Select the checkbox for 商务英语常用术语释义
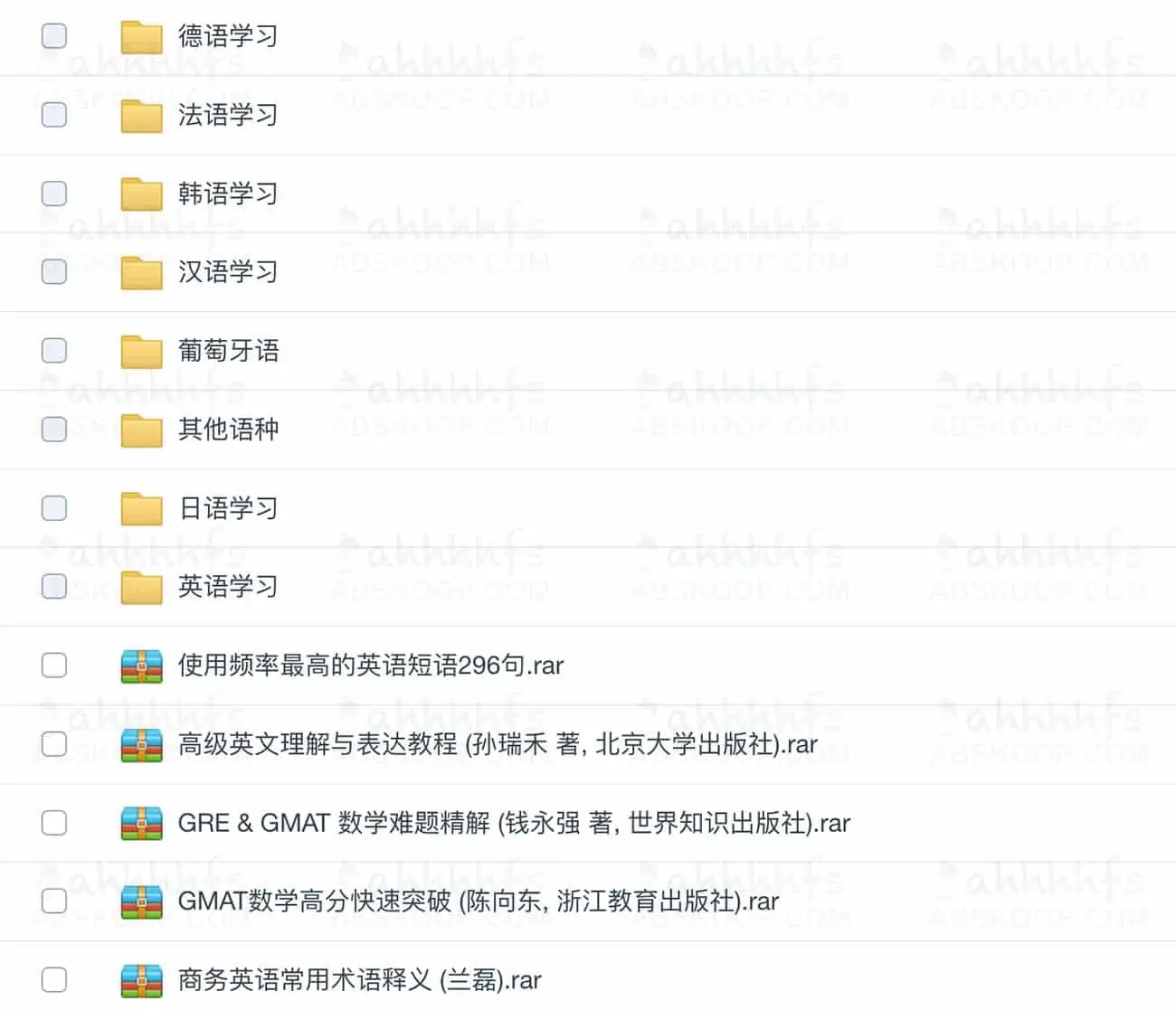Screen dimensions: 1176x1010 click(x=54, y=980)
